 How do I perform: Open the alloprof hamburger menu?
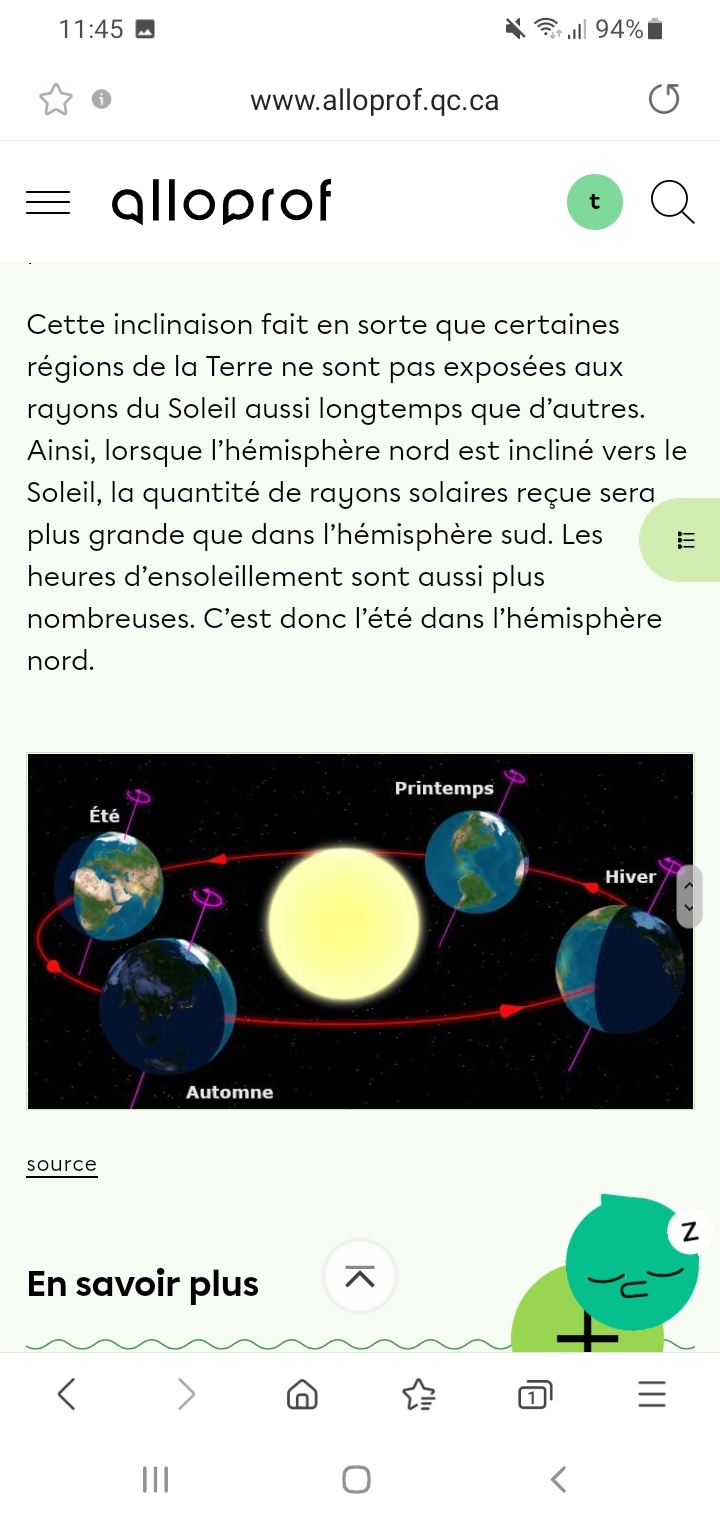48,203
